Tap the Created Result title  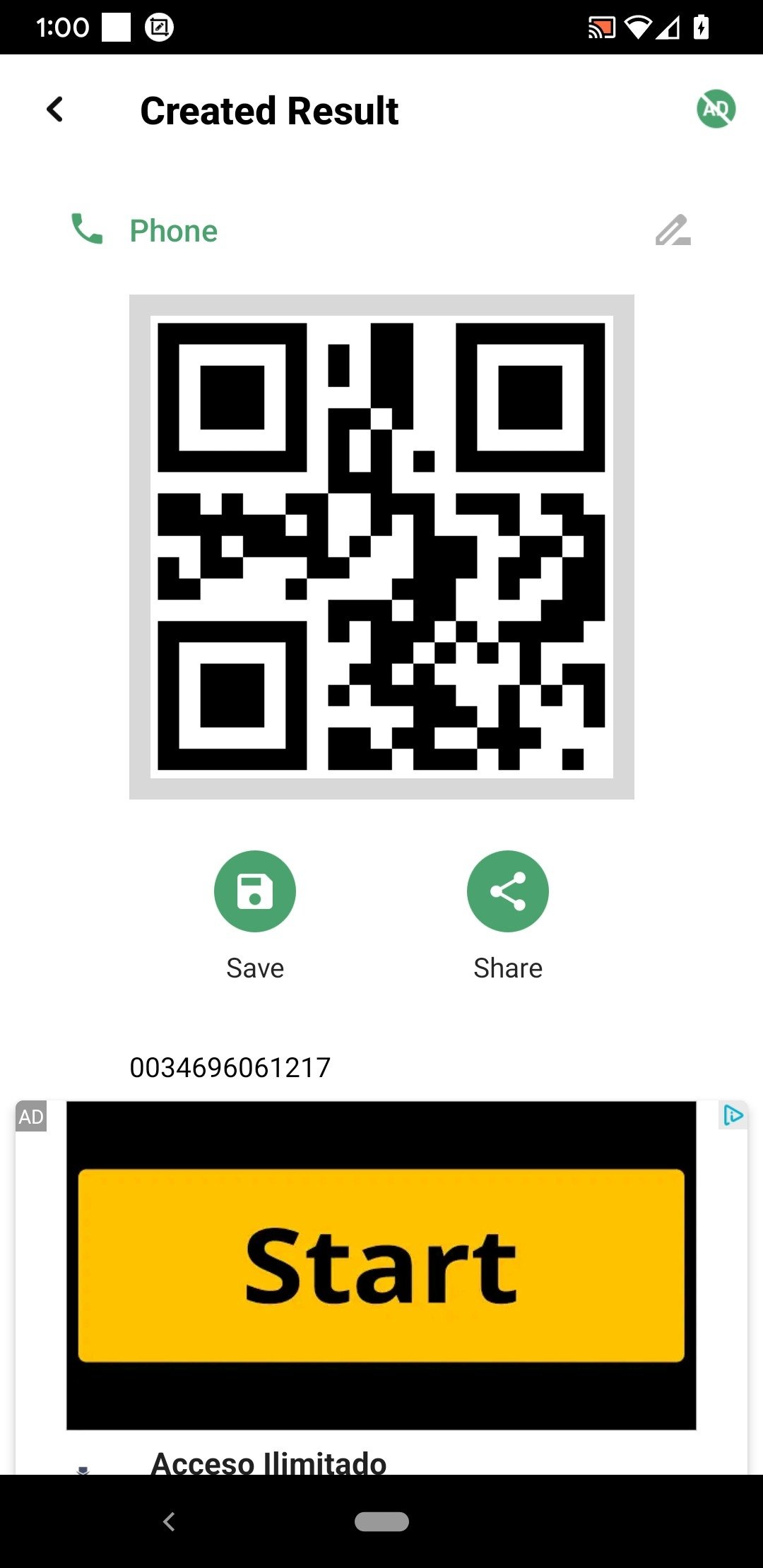pyautogui.click(x=268, y=111)
